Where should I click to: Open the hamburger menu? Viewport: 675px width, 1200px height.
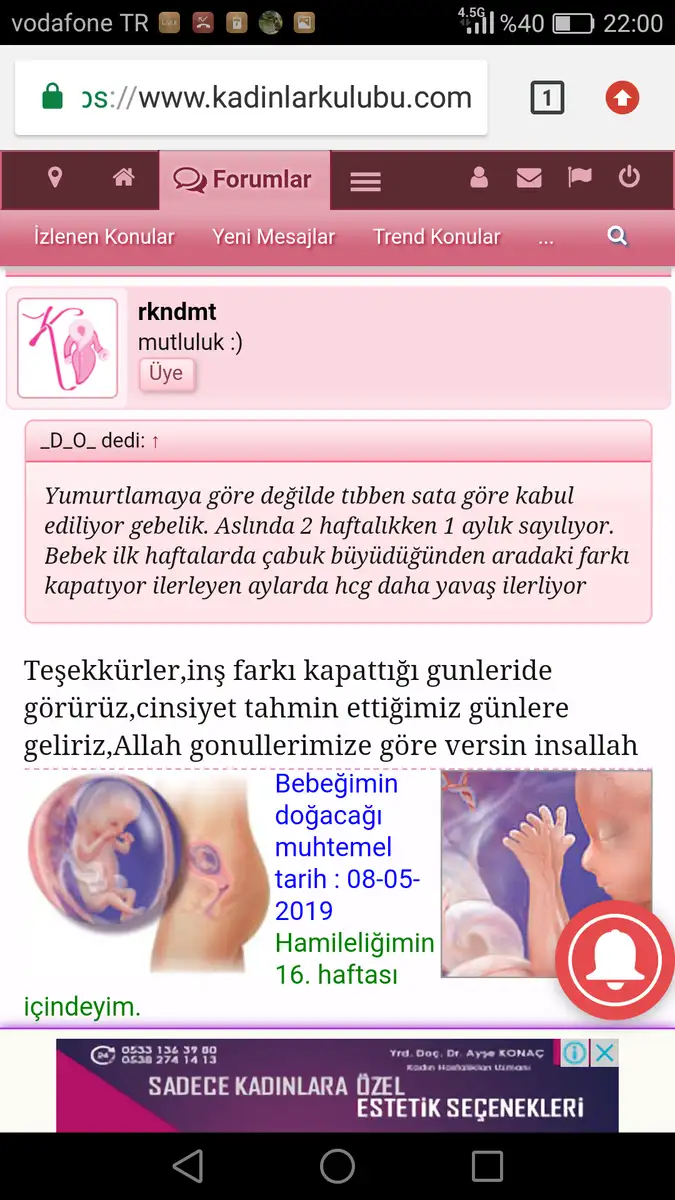[365, 181]
